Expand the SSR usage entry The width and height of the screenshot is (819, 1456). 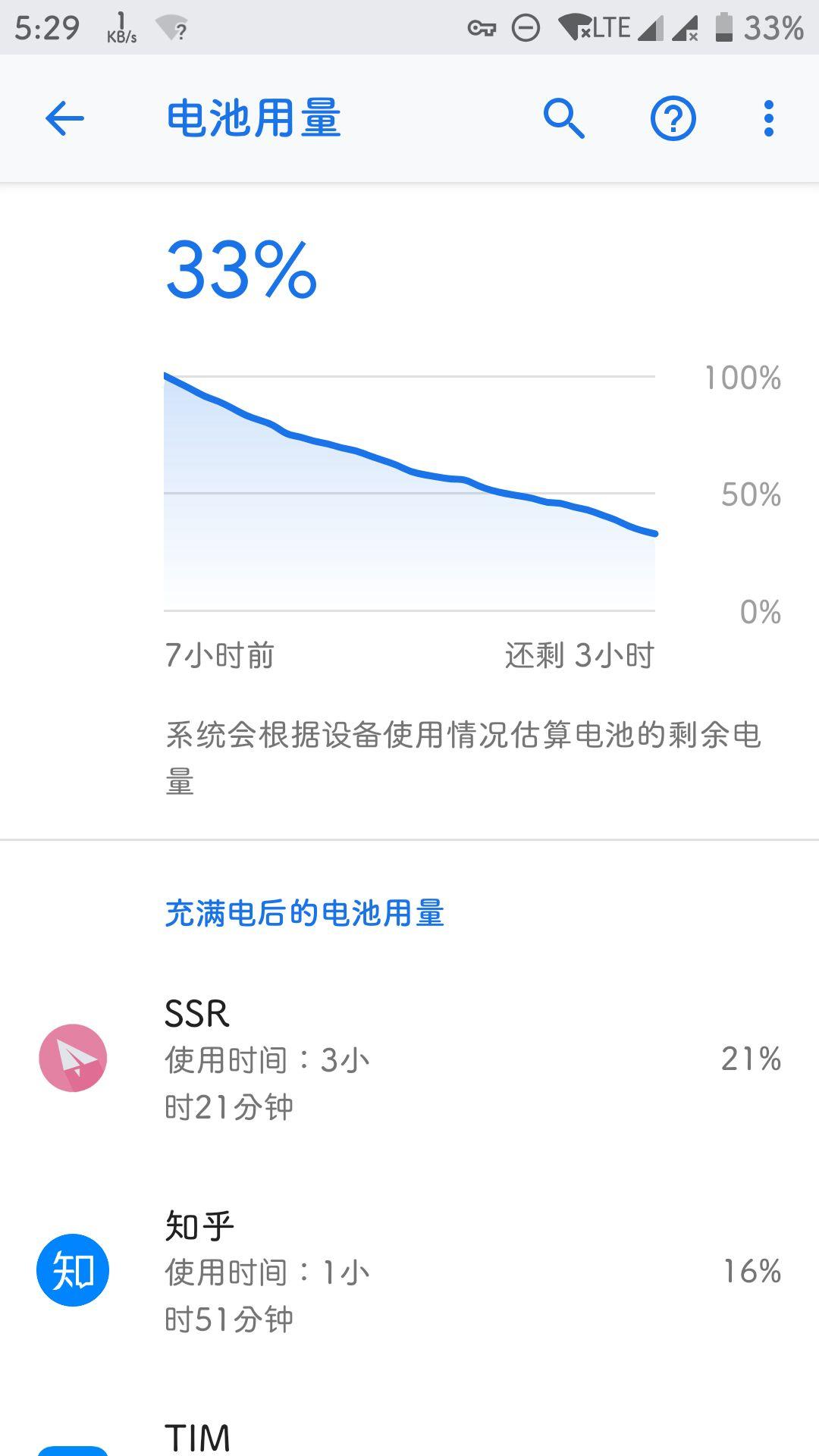tap(409, 1057)
